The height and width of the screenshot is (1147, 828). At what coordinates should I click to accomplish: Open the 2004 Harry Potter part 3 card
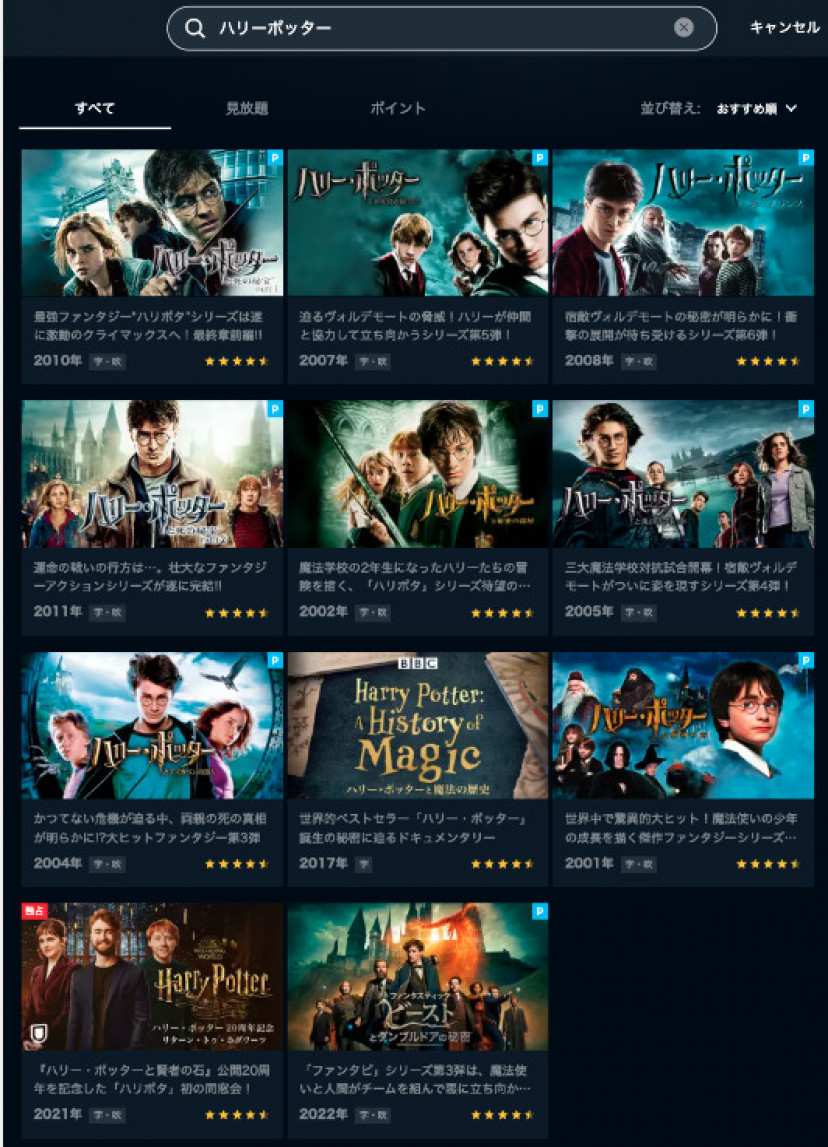click(x=152, y=726)
